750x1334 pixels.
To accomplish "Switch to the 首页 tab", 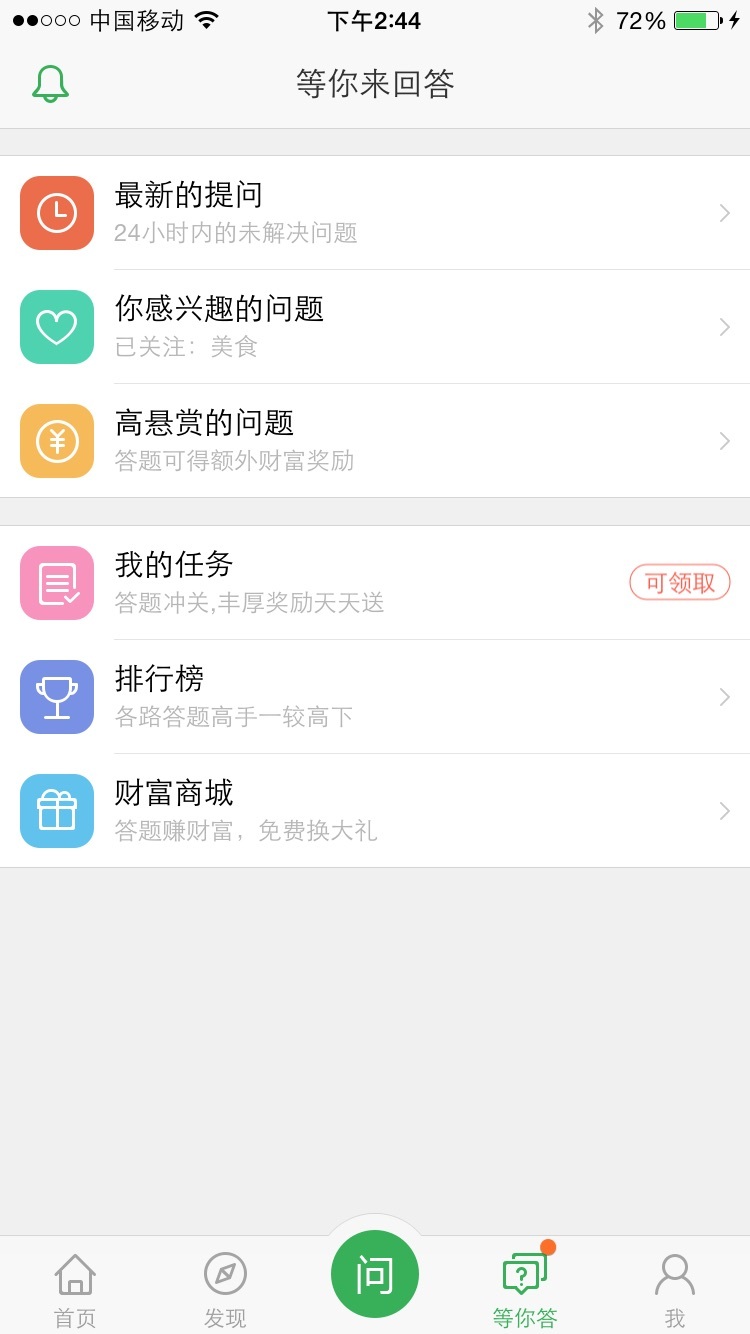I will 75,1288.
